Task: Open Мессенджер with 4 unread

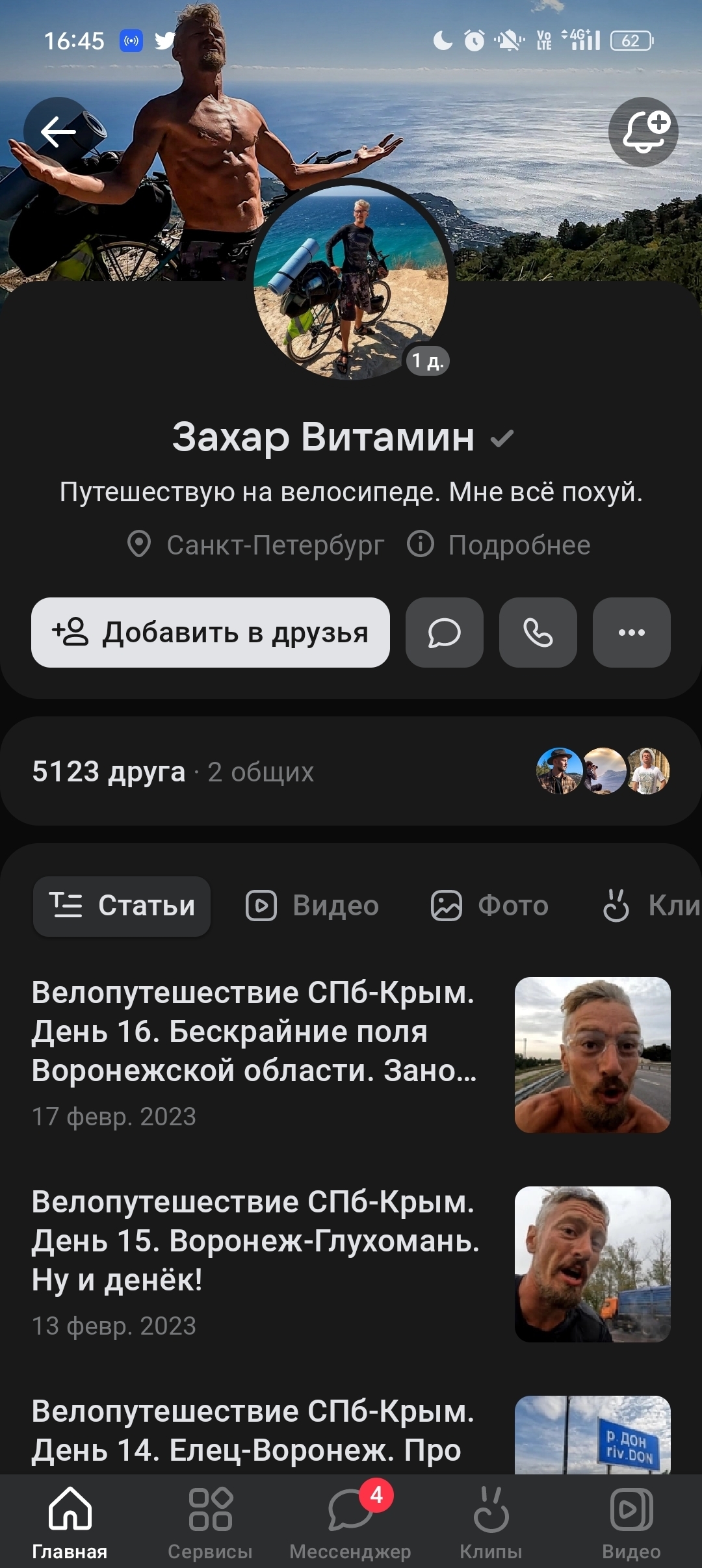Action: (350, 1521)
